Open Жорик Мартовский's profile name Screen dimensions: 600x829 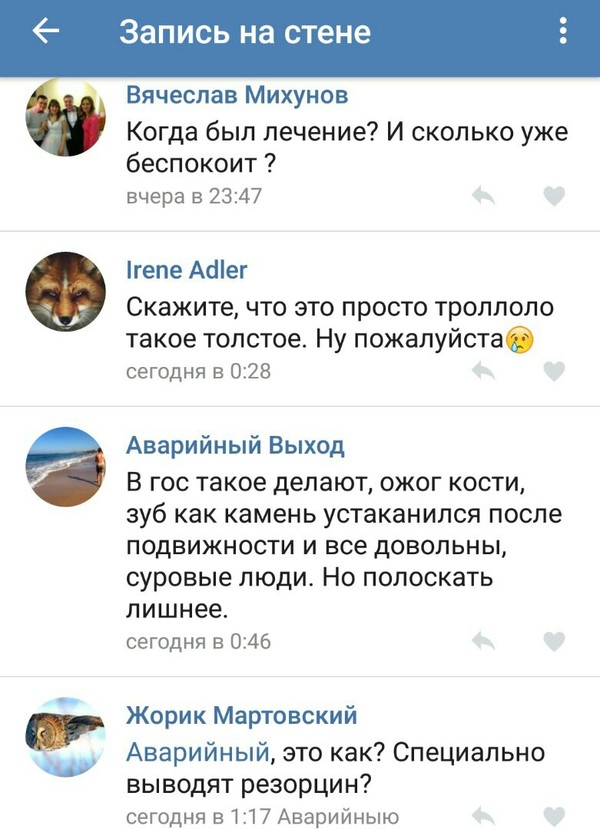click(x=241, y=716)
